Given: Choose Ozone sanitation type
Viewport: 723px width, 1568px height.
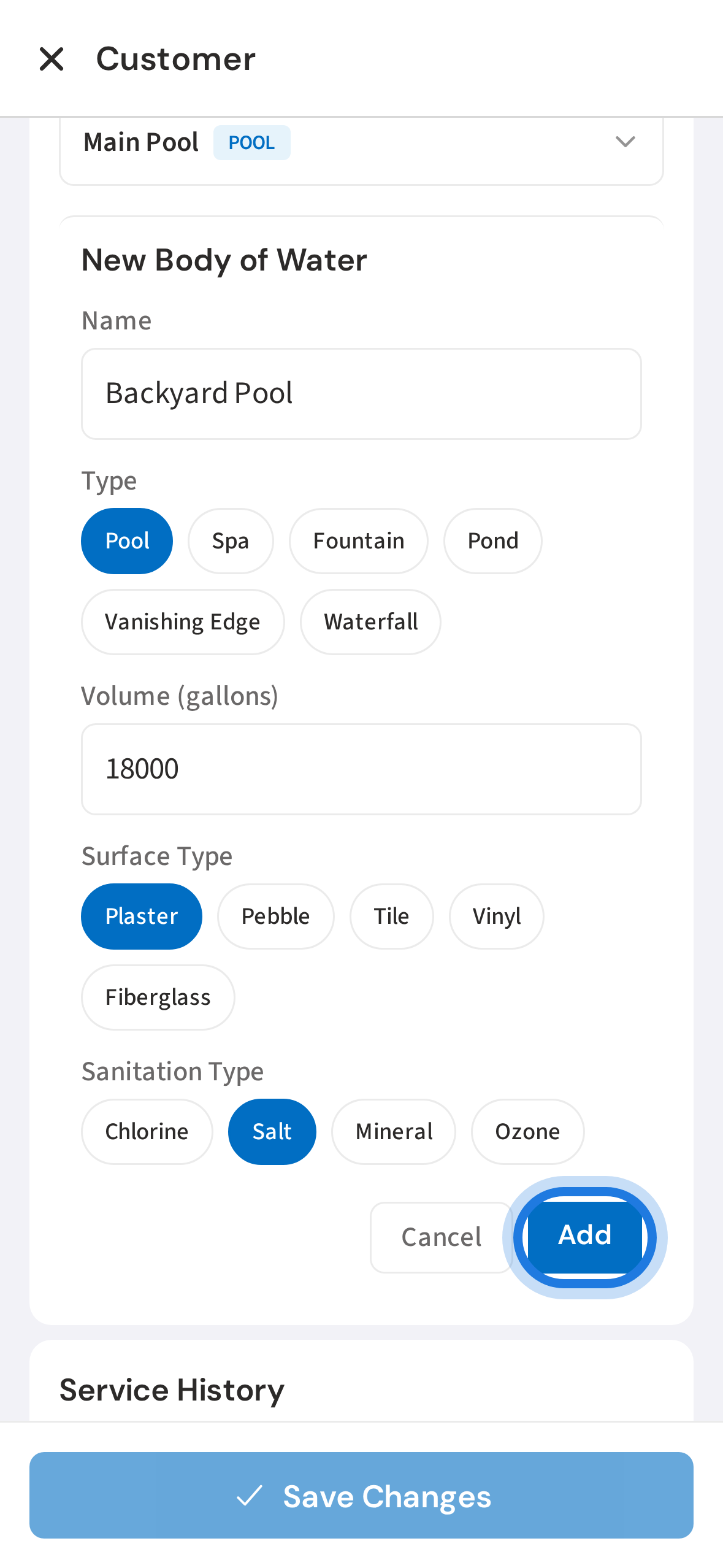Looking at the screenshot, I should 527,1131.
